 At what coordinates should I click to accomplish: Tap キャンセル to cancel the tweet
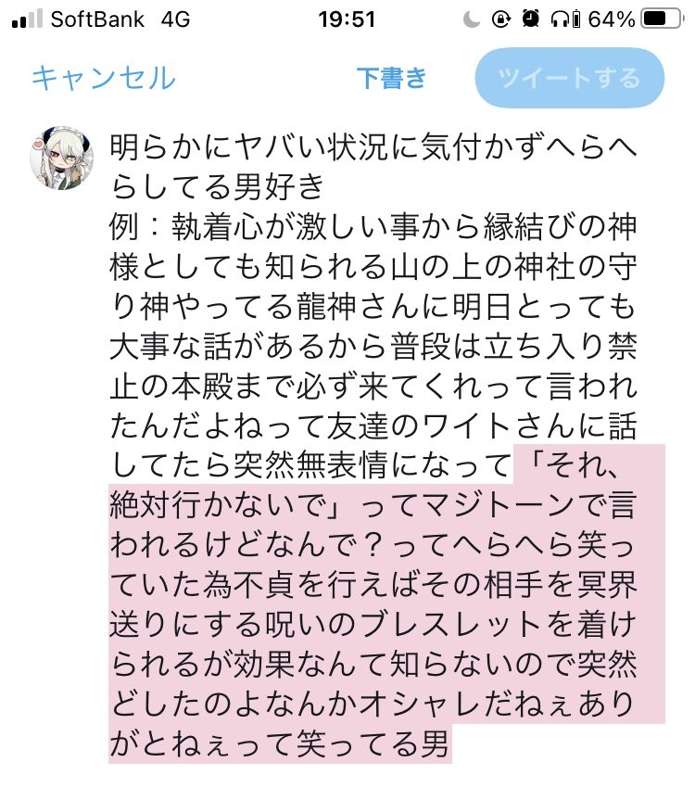pos(103,78)
